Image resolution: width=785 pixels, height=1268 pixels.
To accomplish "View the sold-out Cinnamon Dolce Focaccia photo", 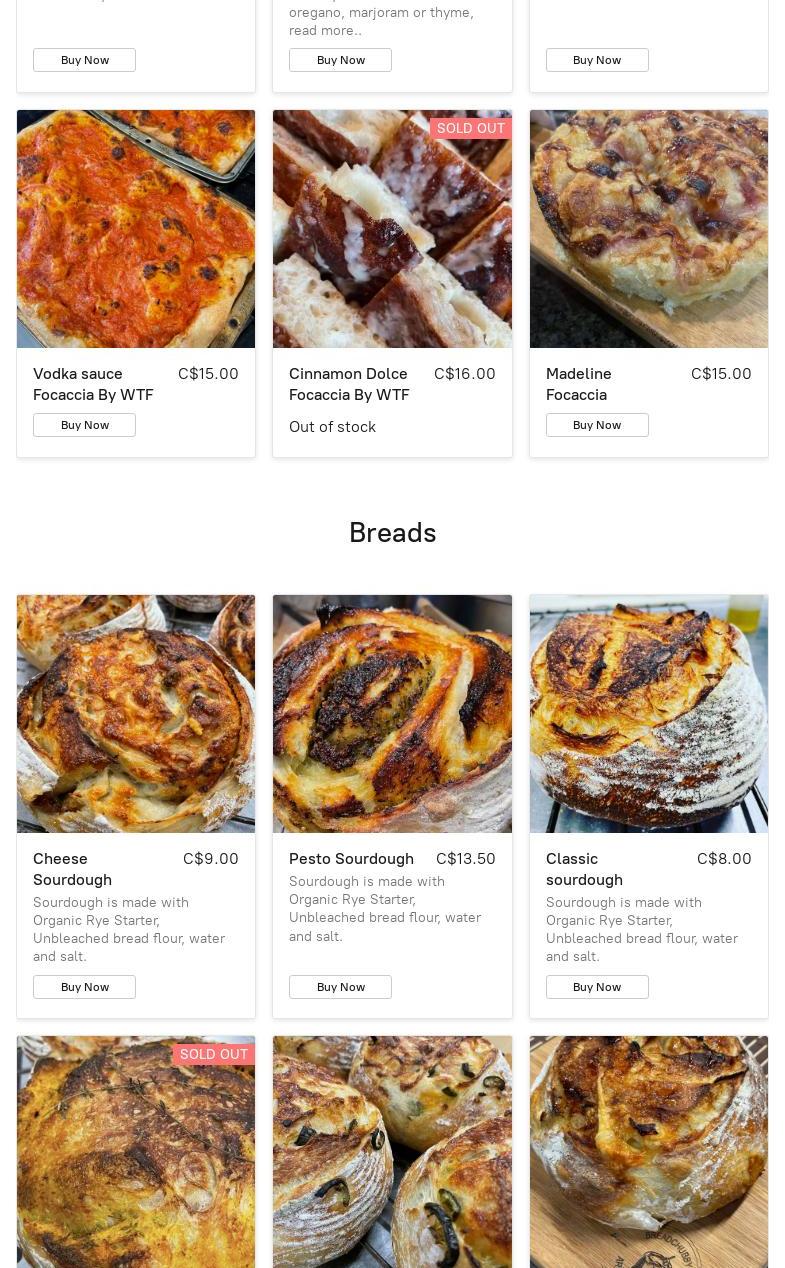I will [x=392, y=229].
